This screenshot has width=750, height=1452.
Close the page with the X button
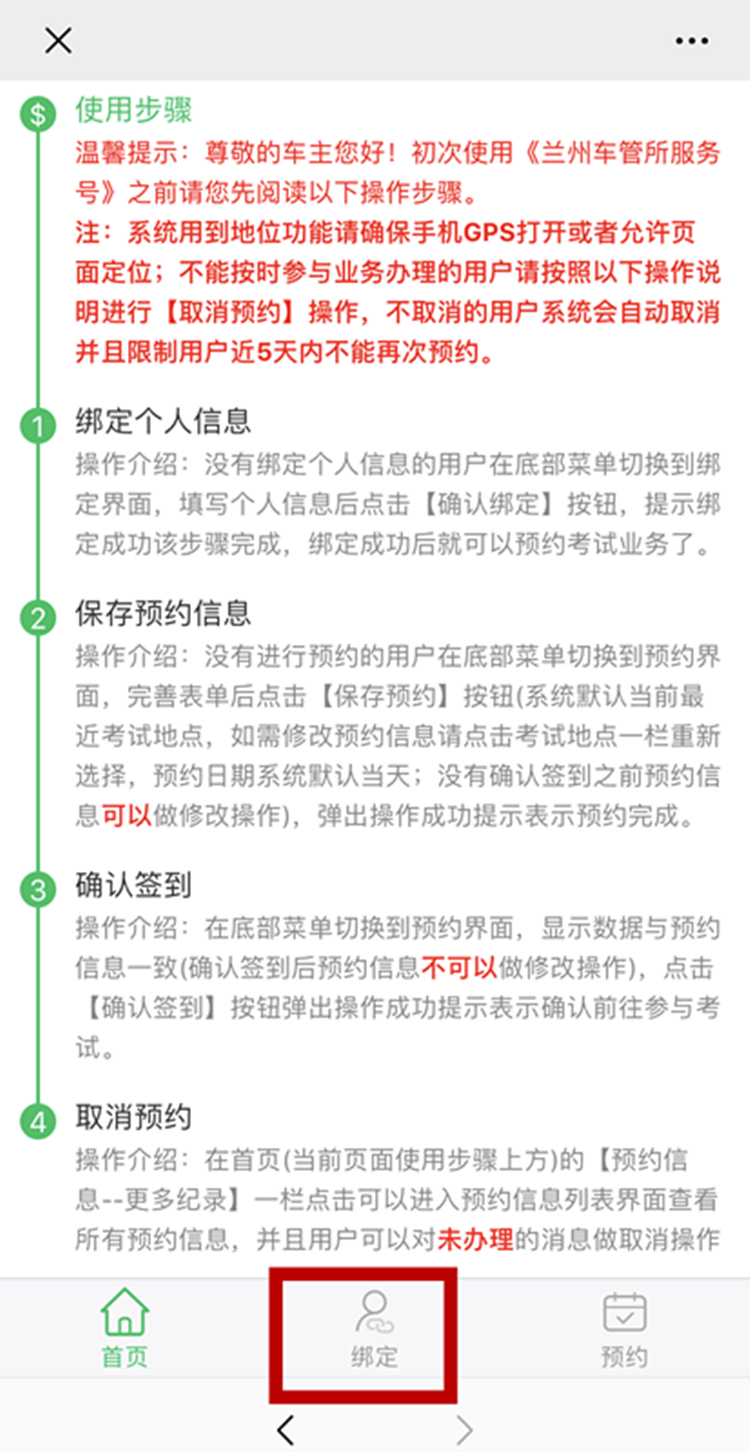[59, 41]
